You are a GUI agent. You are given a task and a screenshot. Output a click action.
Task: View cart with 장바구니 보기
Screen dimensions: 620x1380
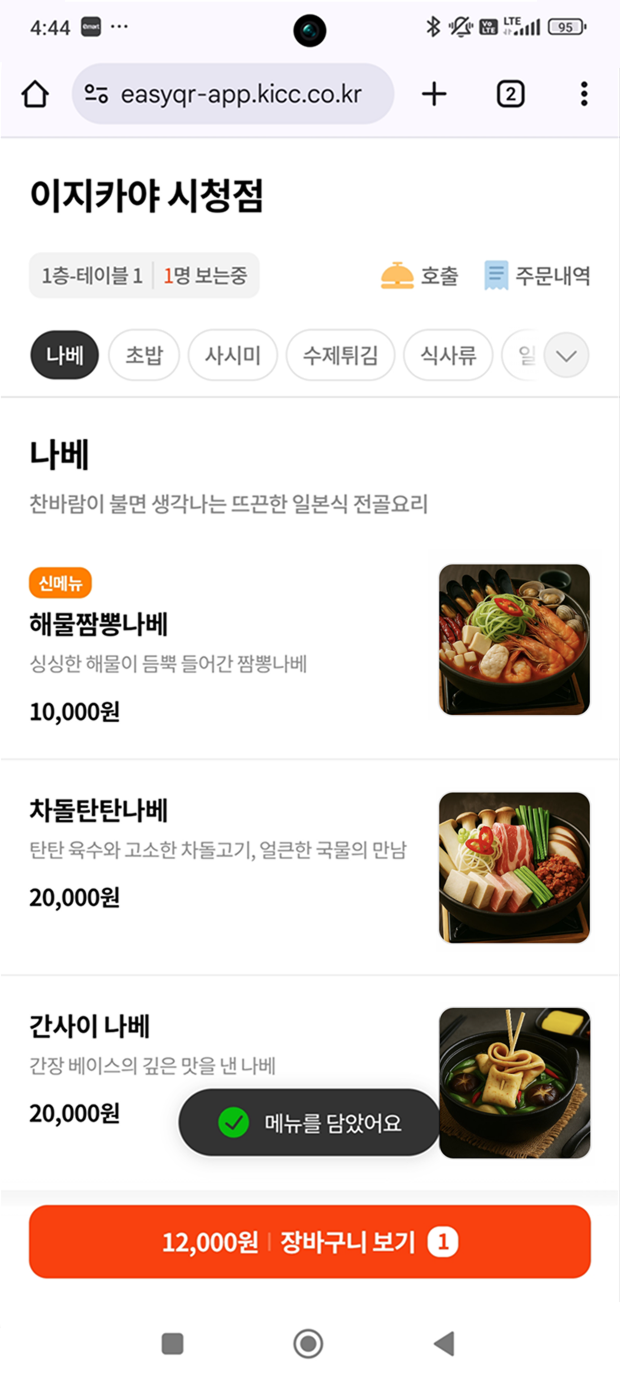click(x=310, y=1242)
